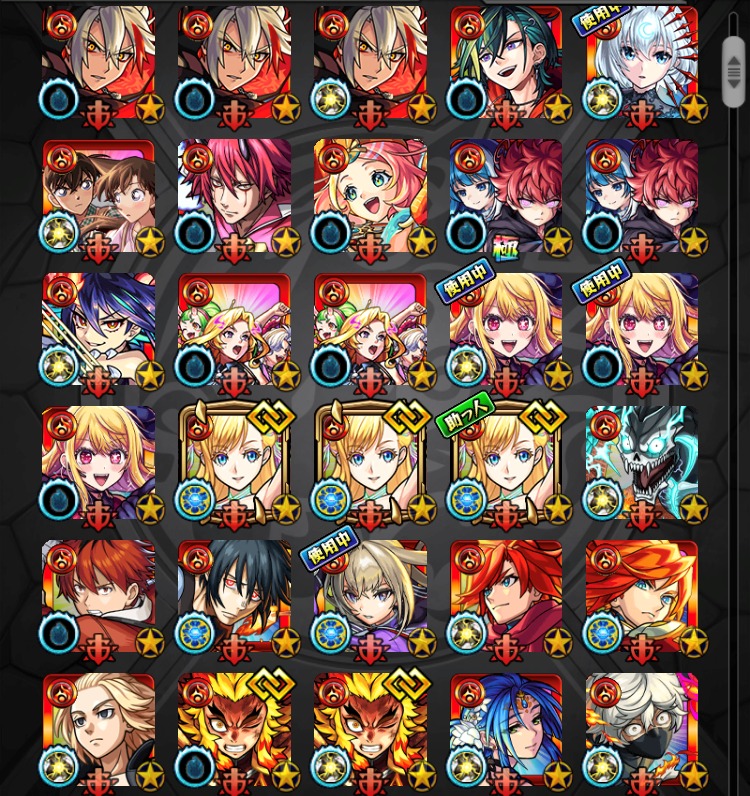Select the dark blue-haired character with orange eyes
750x796 pixels.
click(x=98, y=330)
